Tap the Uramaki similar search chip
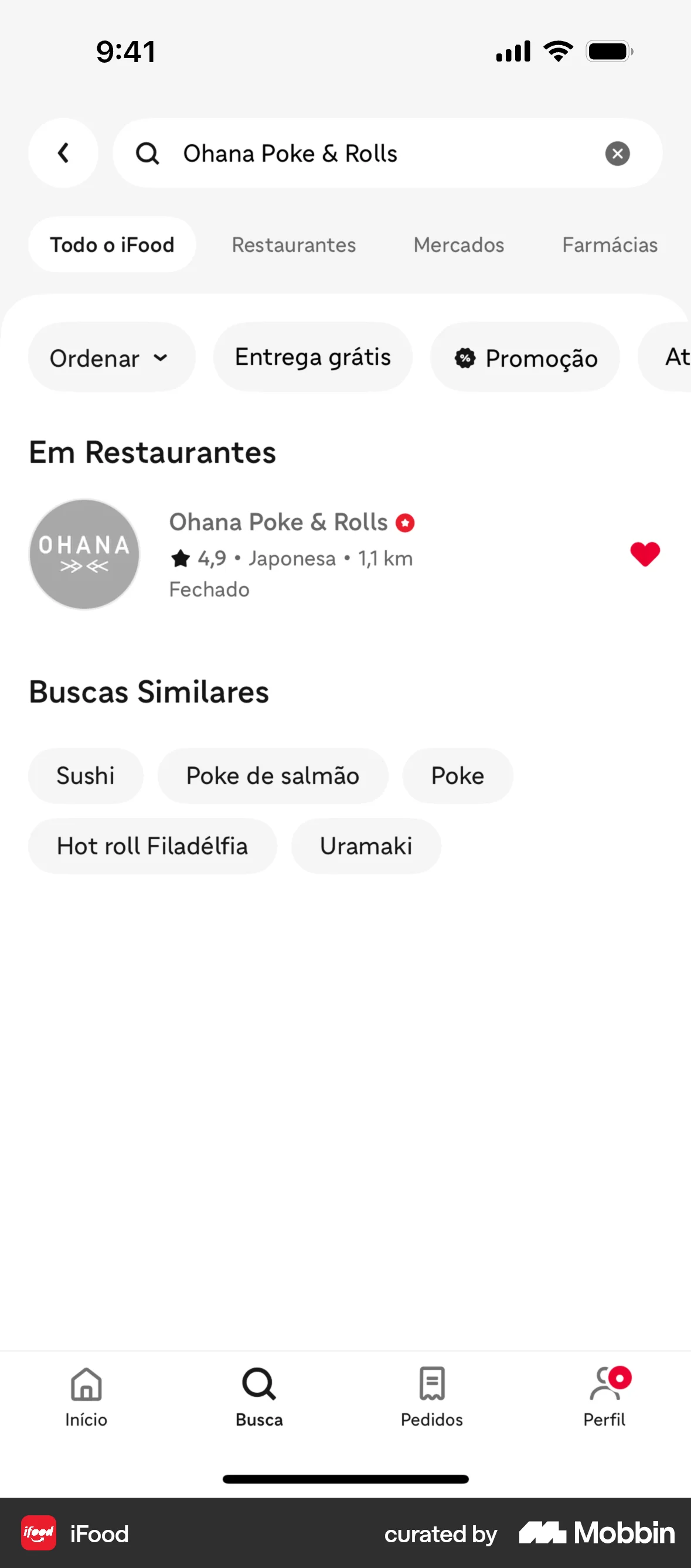Viewport: 691px width, 1568px height. 365,846
